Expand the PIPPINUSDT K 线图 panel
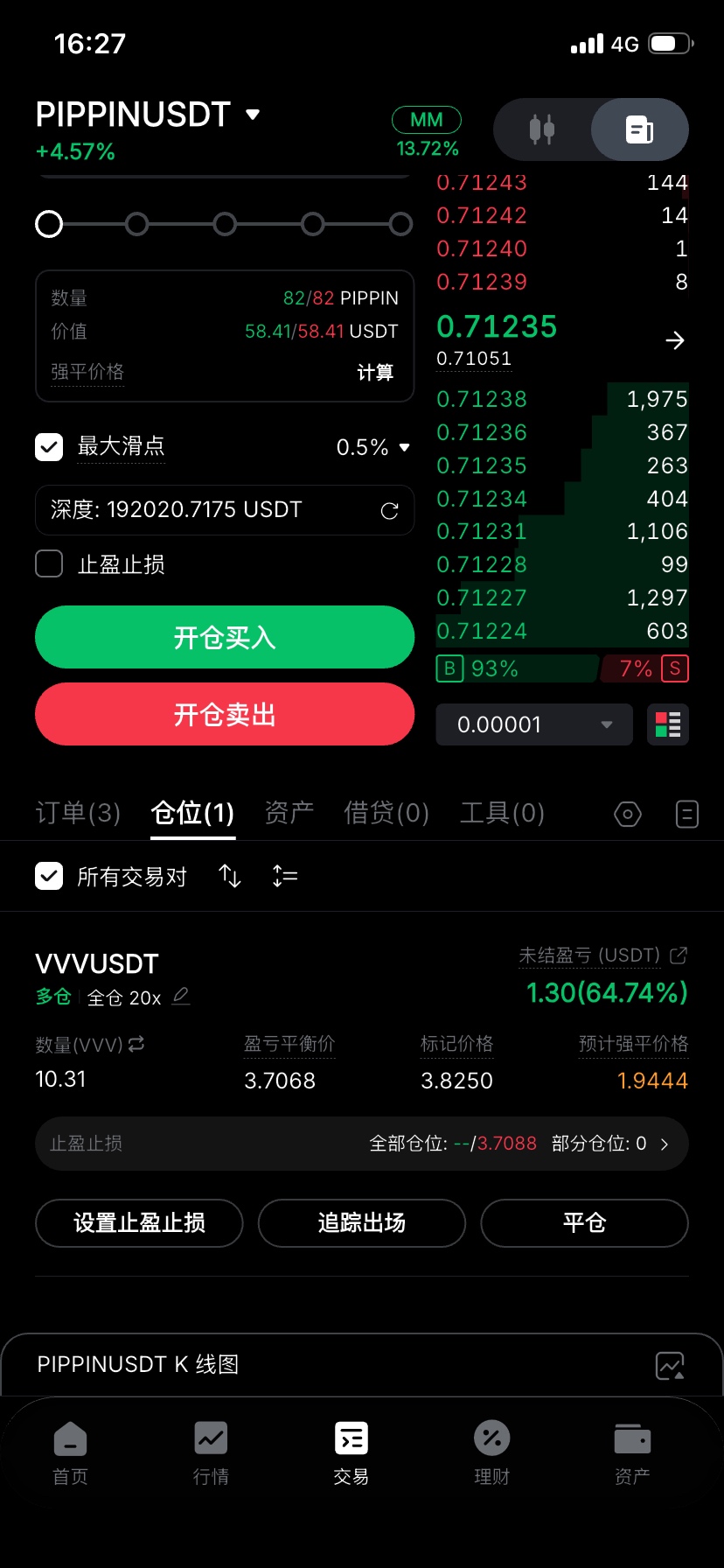 click(670, 1365)
